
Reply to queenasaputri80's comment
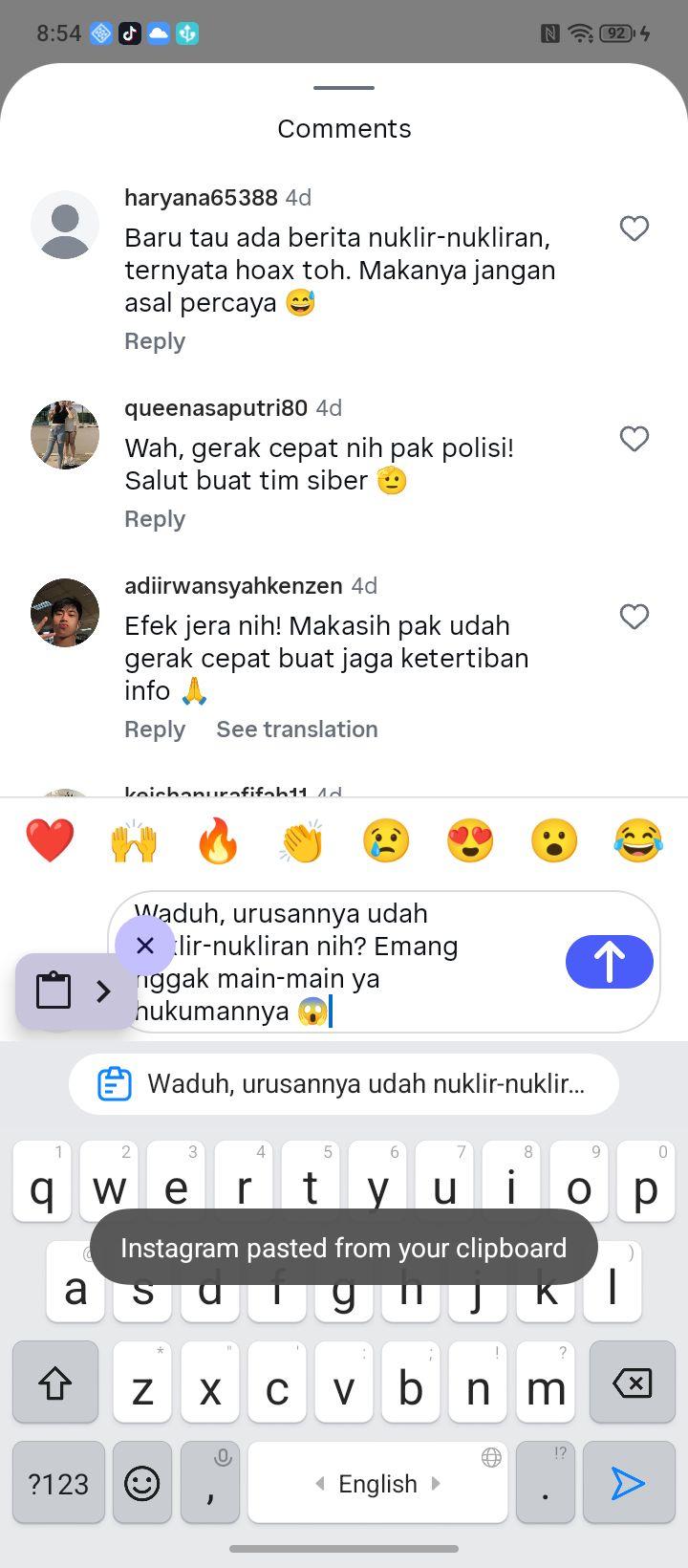[x=155, y=519]
